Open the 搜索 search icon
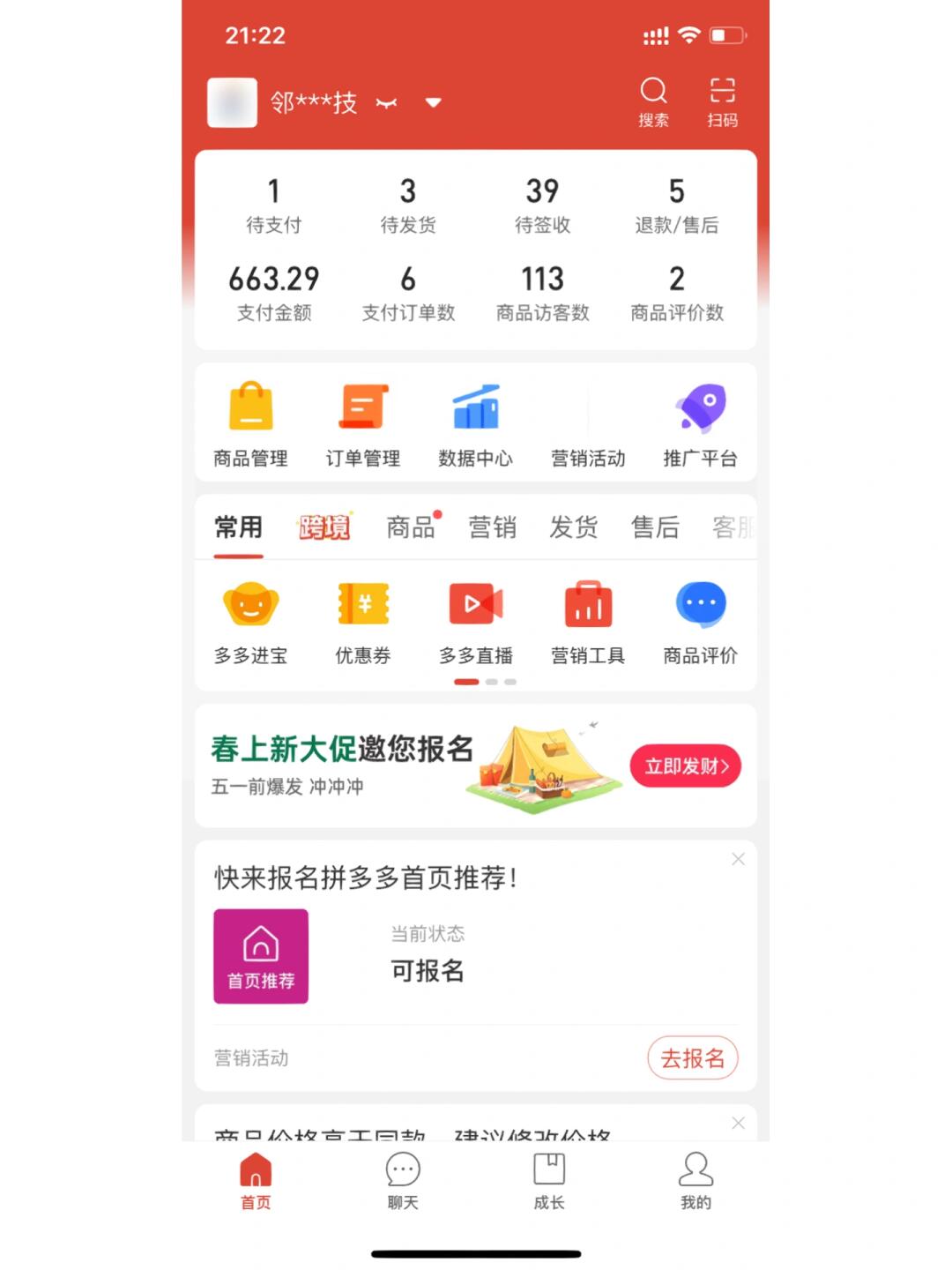This screenshot has width=952, height=1270. (653, 101)
